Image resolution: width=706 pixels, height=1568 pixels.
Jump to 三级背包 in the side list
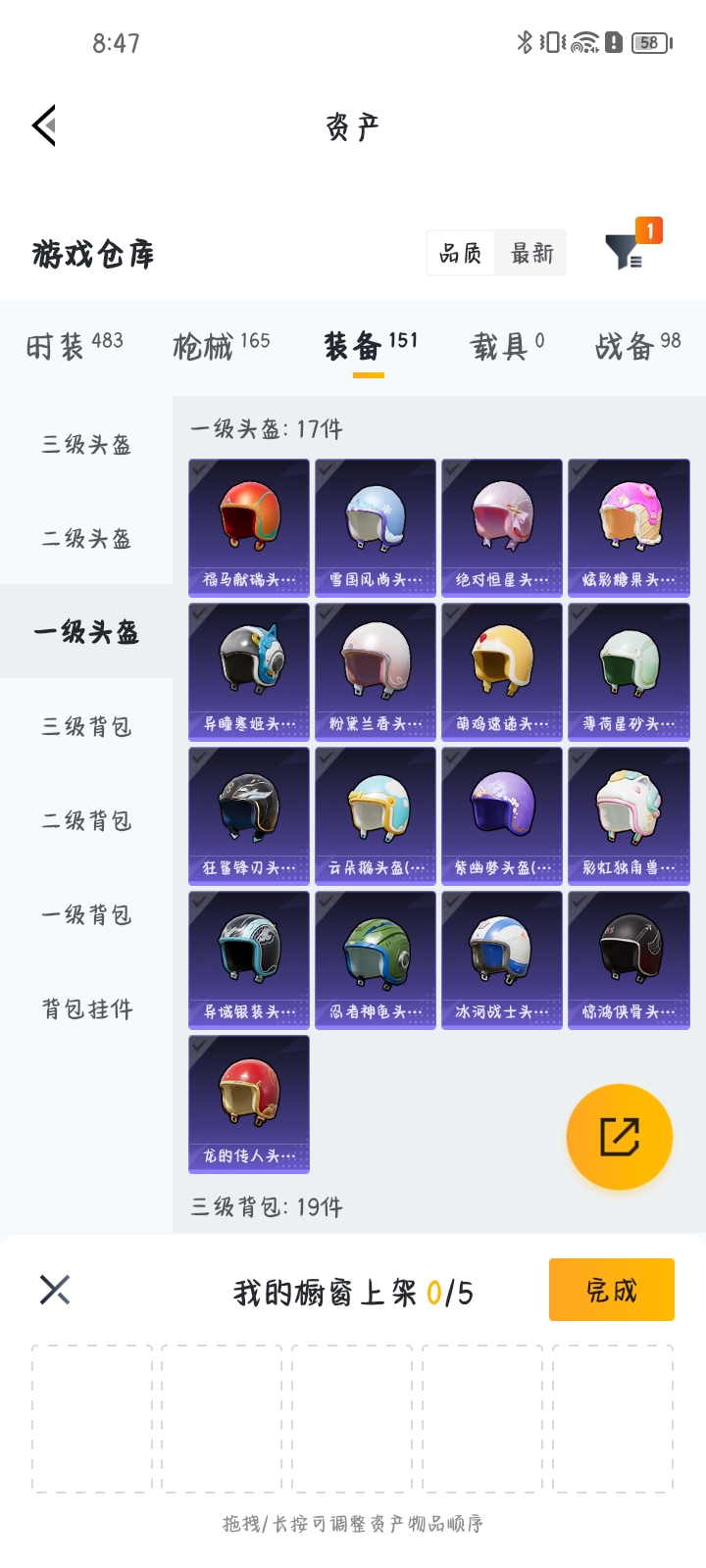pyautogui.click(x=86, y=726)
